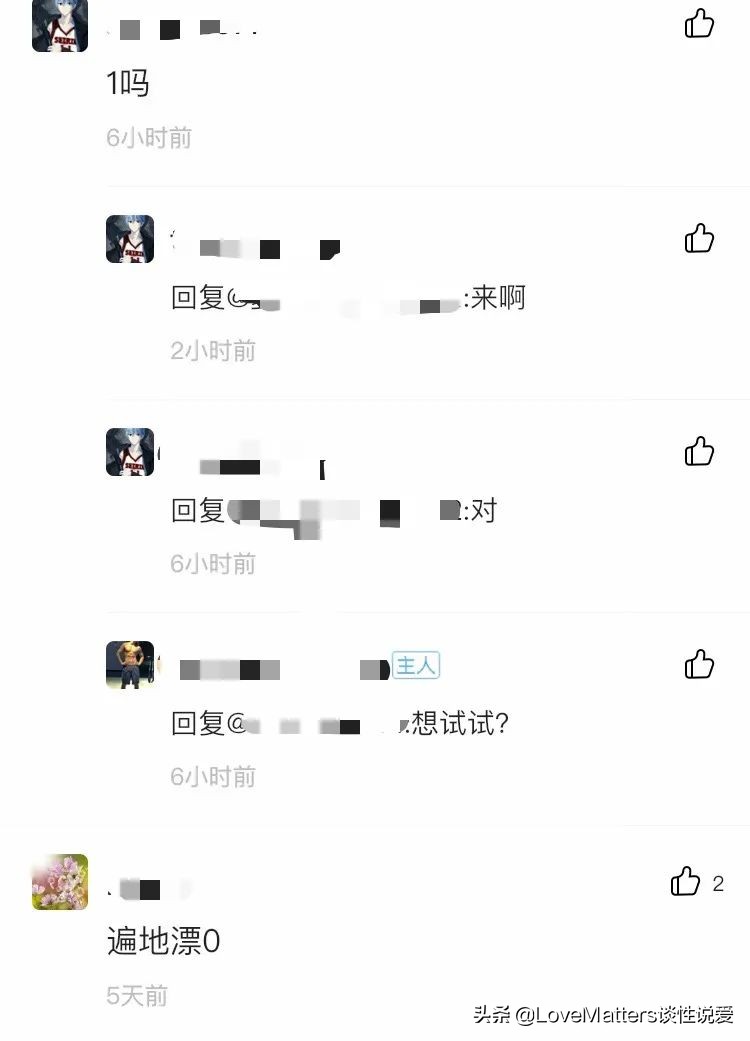
Task: Like the reply containing "来啊"
Action: coord(700,240)
